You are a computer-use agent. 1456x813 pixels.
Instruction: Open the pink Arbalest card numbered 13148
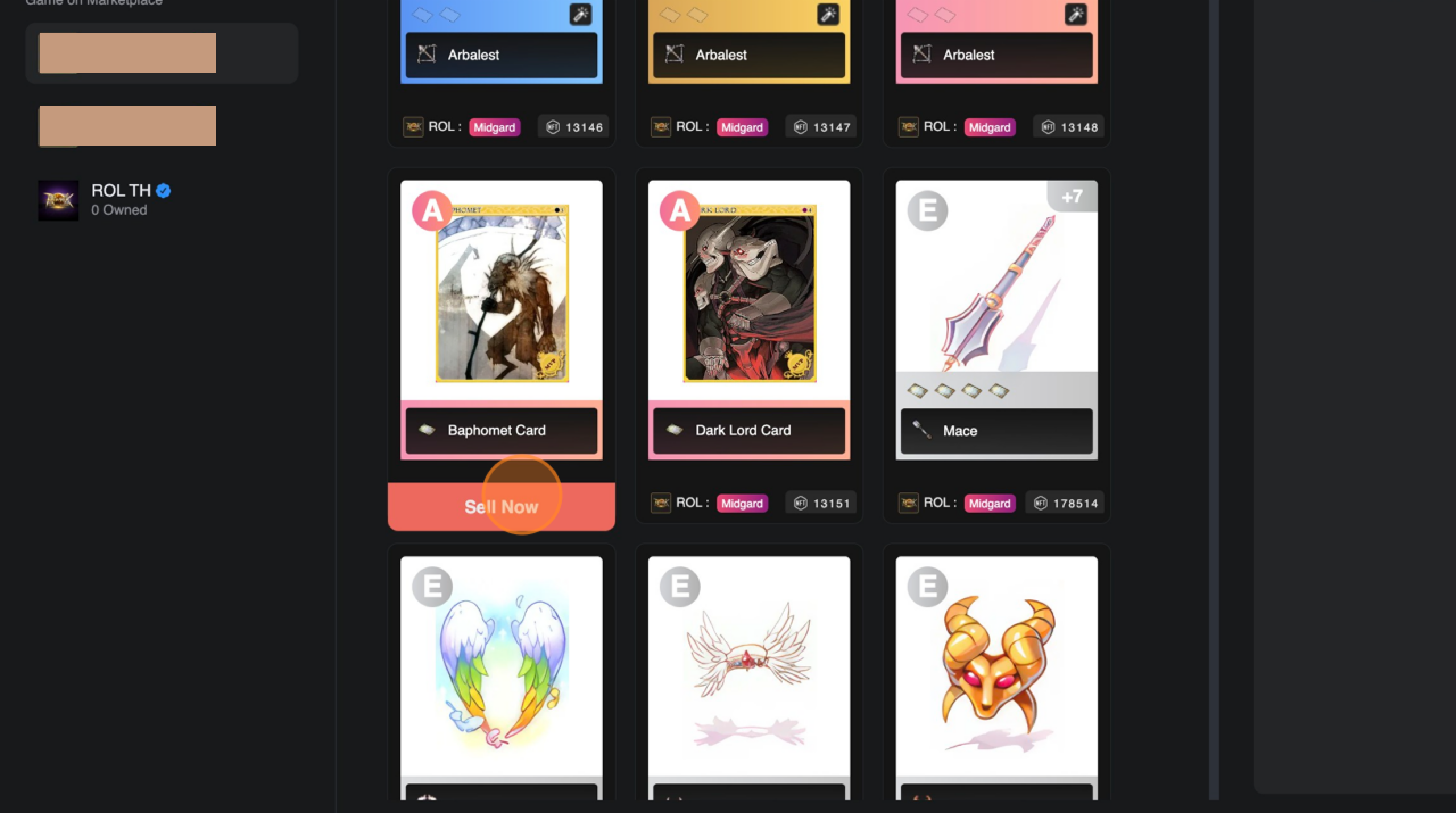click(x=996, y=54)
